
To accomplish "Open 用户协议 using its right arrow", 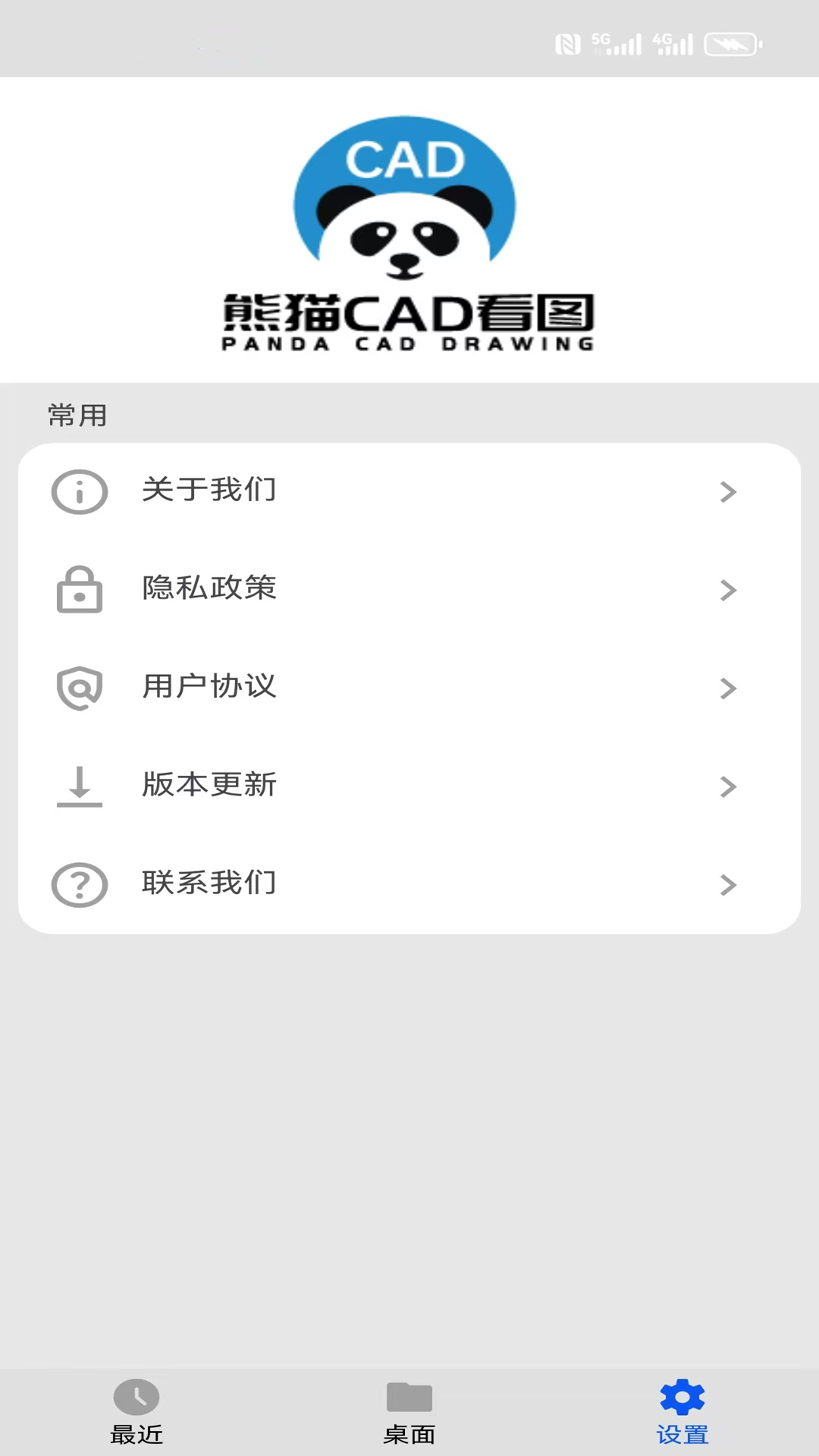I will coord(729,688).
